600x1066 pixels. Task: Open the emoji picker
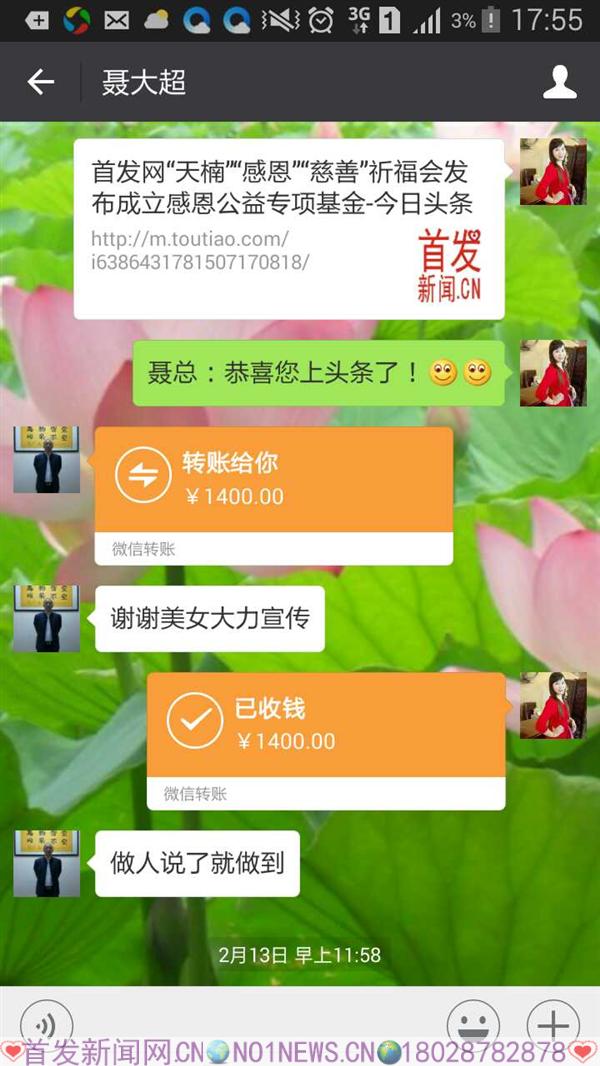click(473, 1024)
